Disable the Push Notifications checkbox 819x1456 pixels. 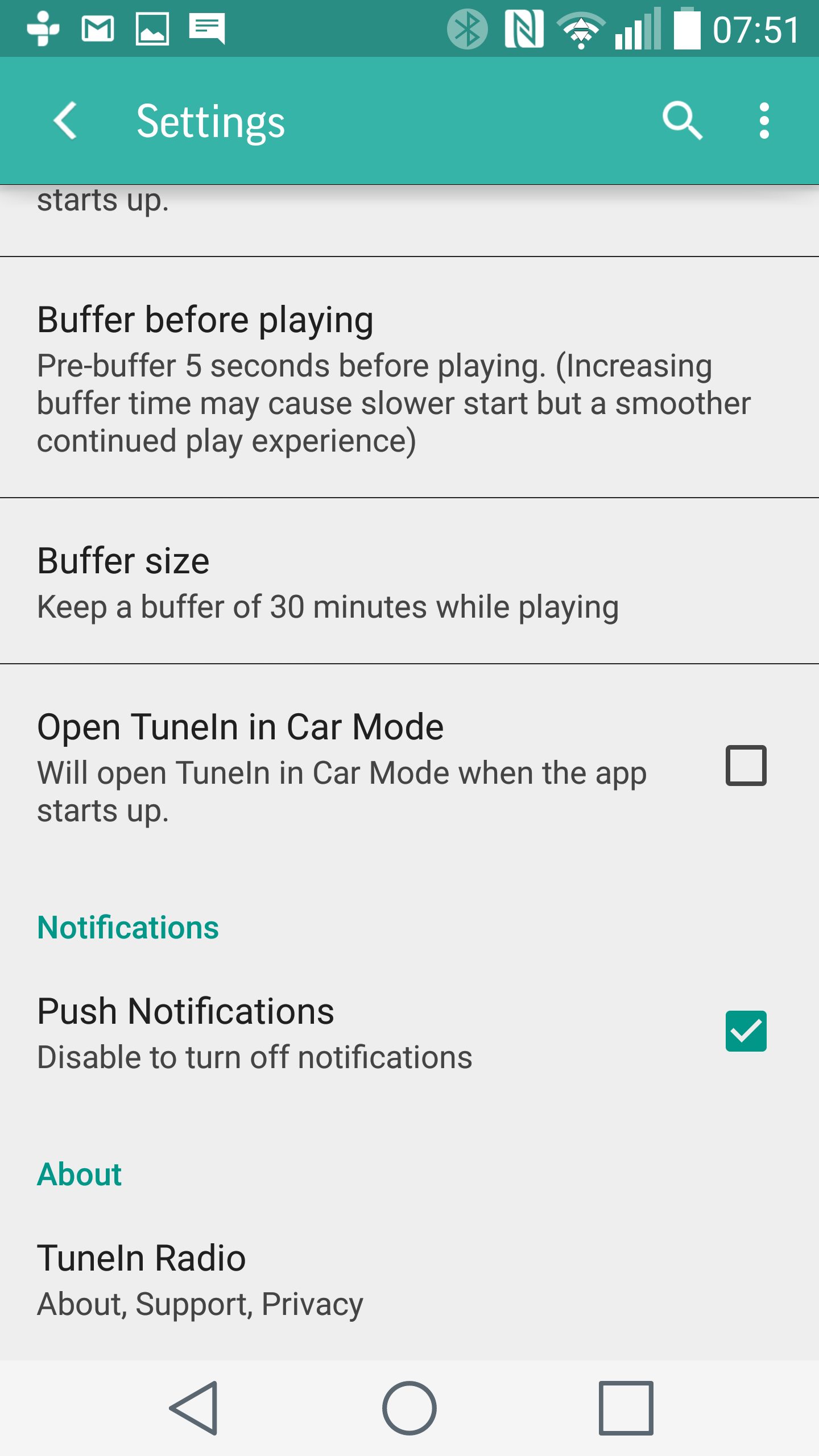[x=746, y=1031]
